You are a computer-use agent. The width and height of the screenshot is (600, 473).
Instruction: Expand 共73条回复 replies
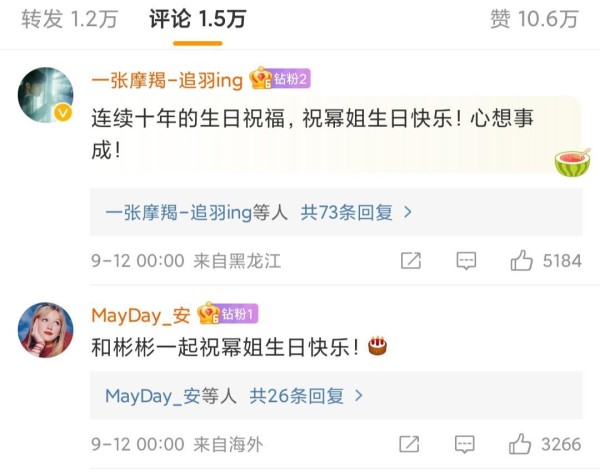[x=357, y=212]
